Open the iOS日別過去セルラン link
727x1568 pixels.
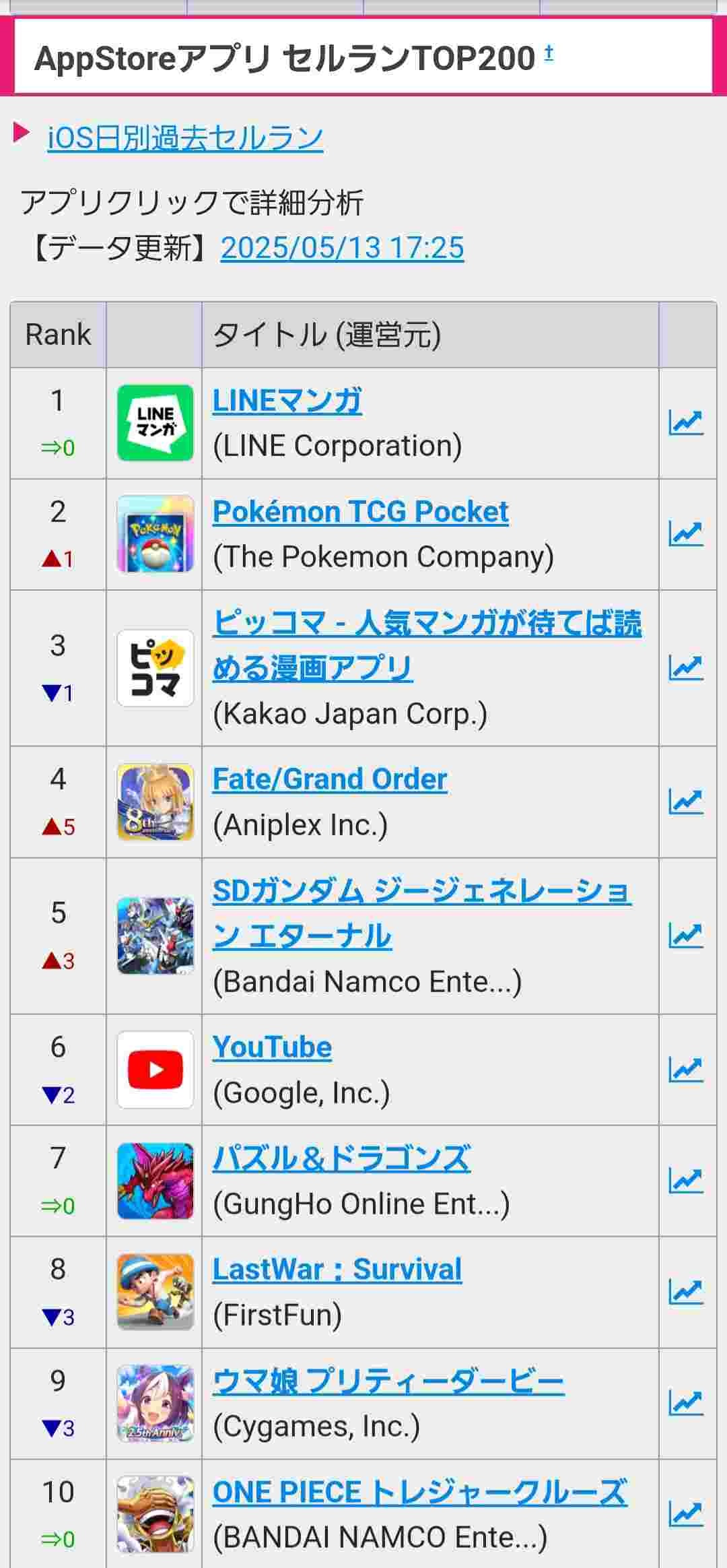point(185,138)
